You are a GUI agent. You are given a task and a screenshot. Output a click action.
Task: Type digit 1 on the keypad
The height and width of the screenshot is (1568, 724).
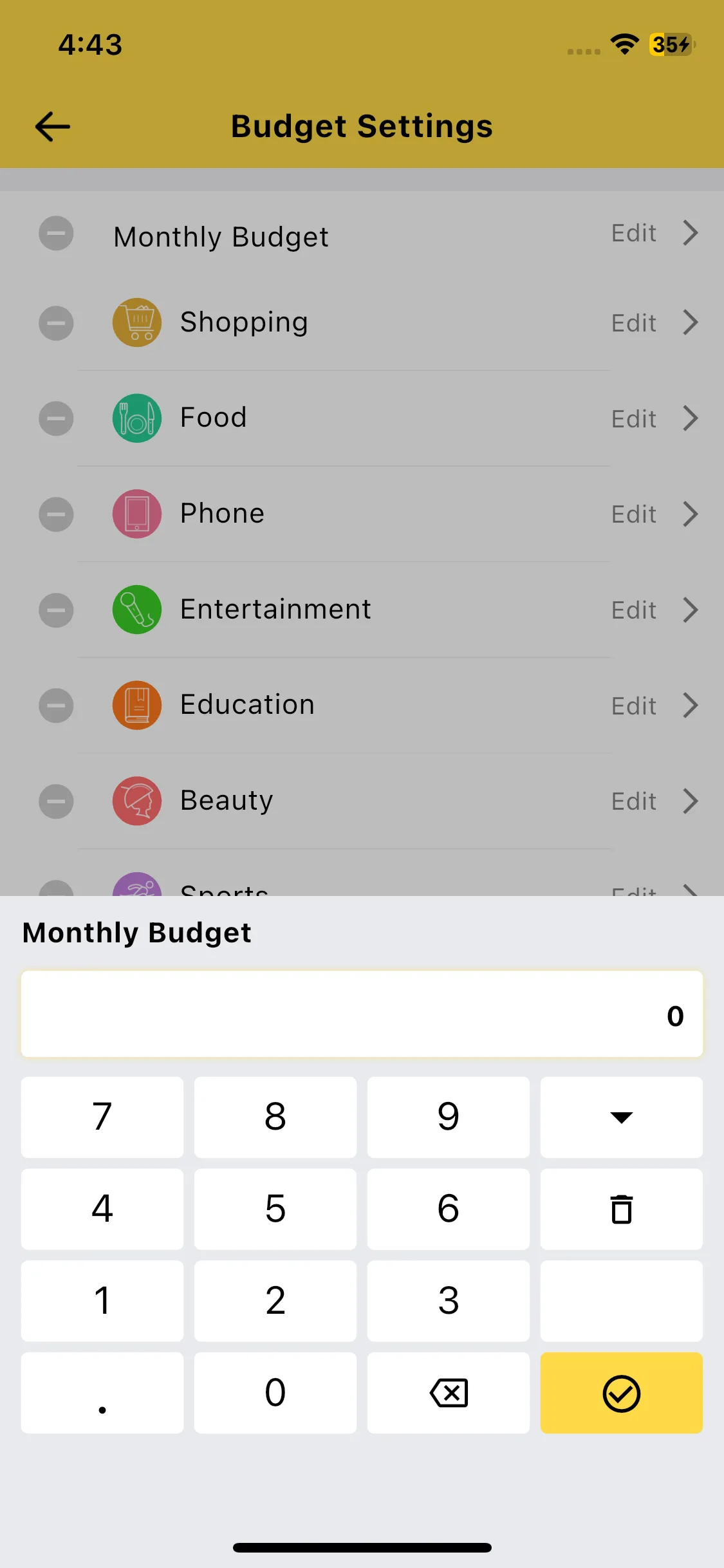[x=102, y=1301]
